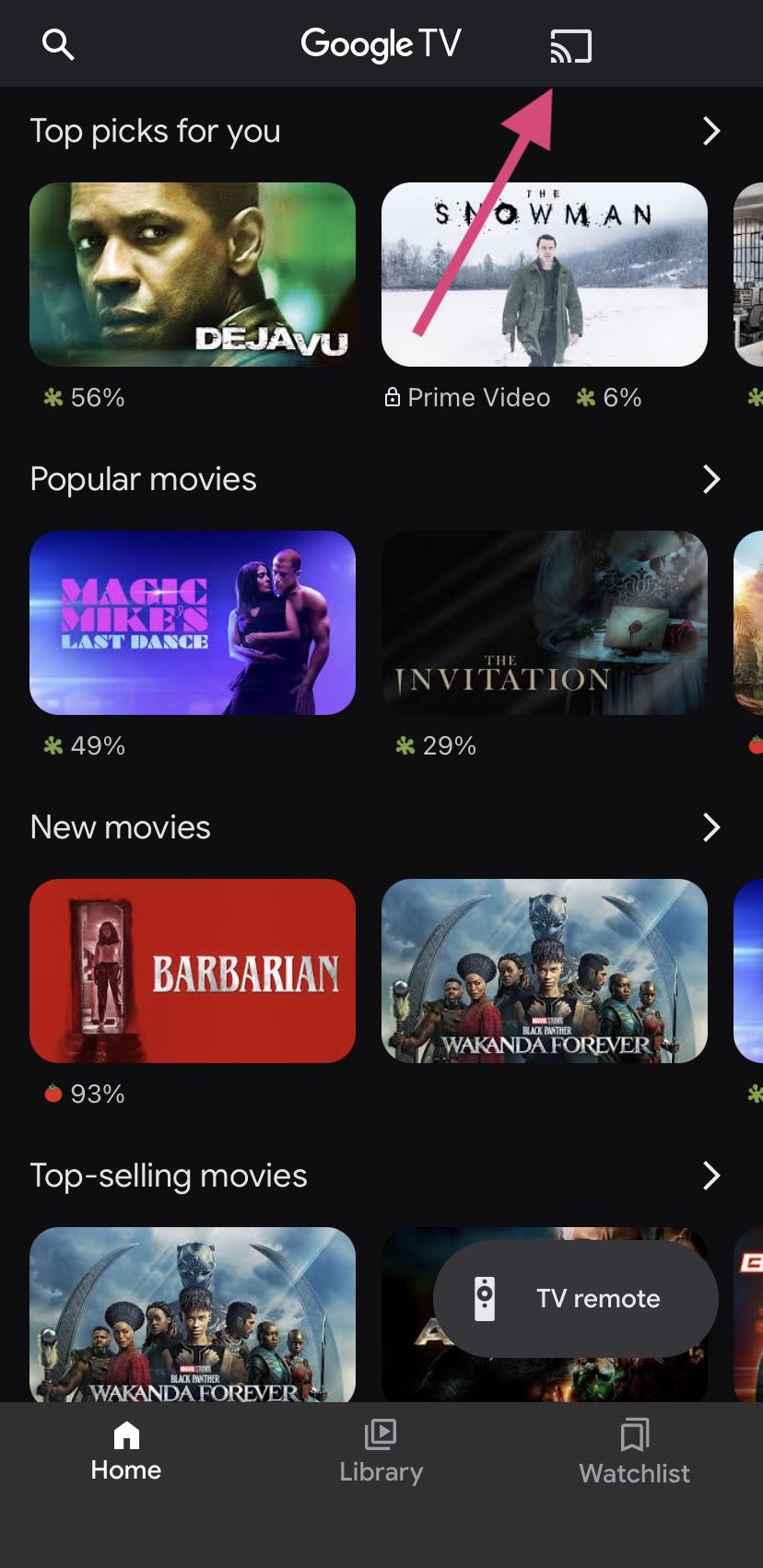Click the Prime Video lock icon on The Snowman
This screenshot has height=1568, width=763.
393,397
